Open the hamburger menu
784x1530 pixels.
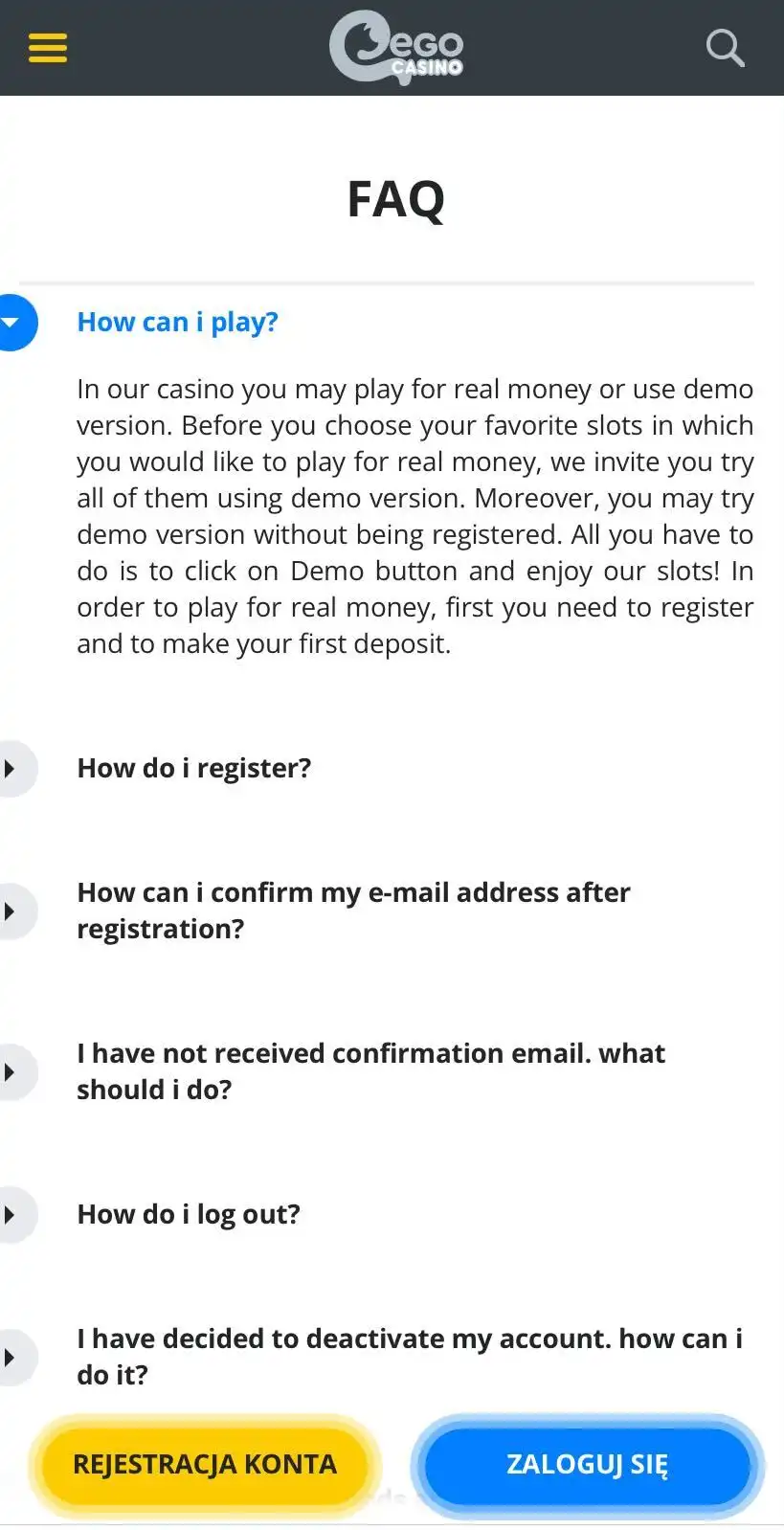[x=48, y=48]
